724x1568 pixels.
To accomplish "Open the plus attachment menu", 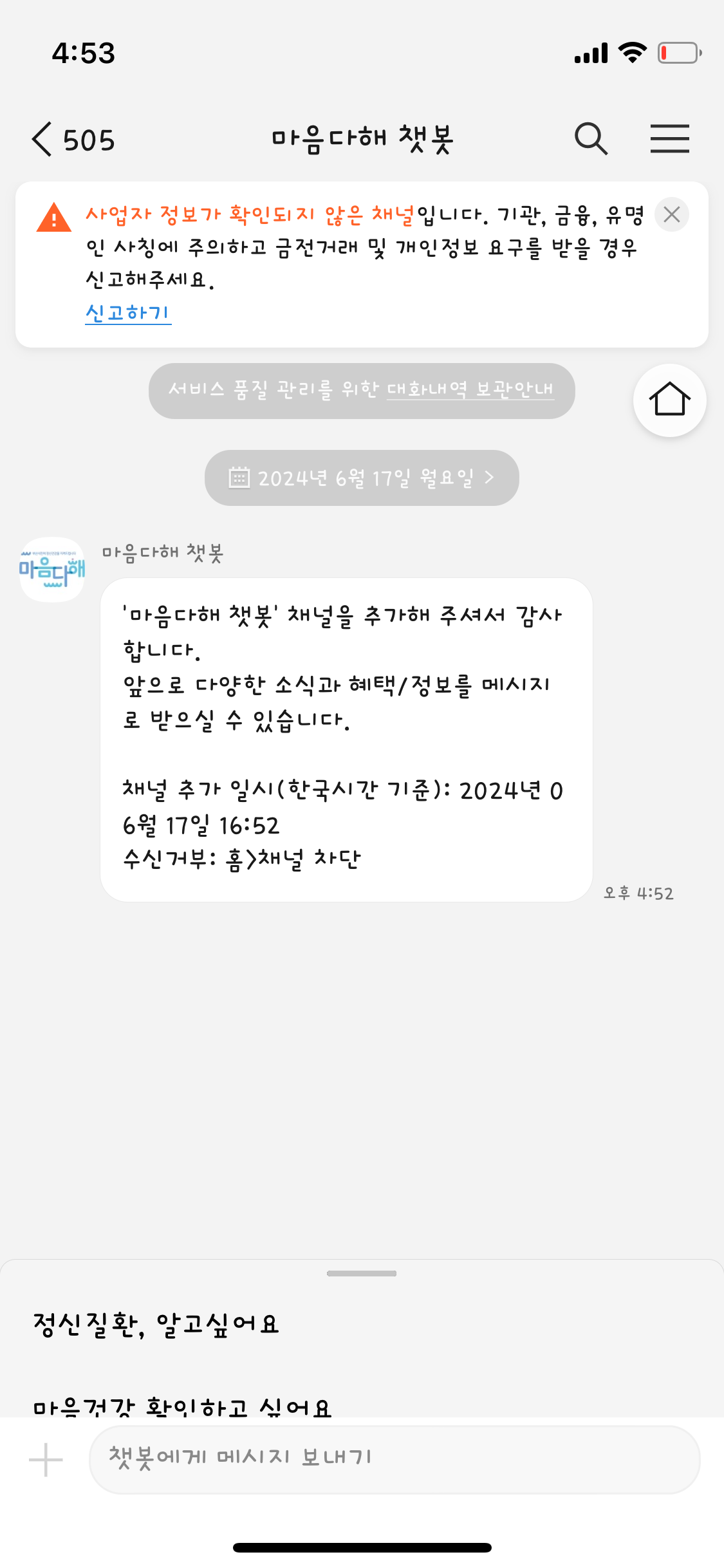I will pos(46,1460).
